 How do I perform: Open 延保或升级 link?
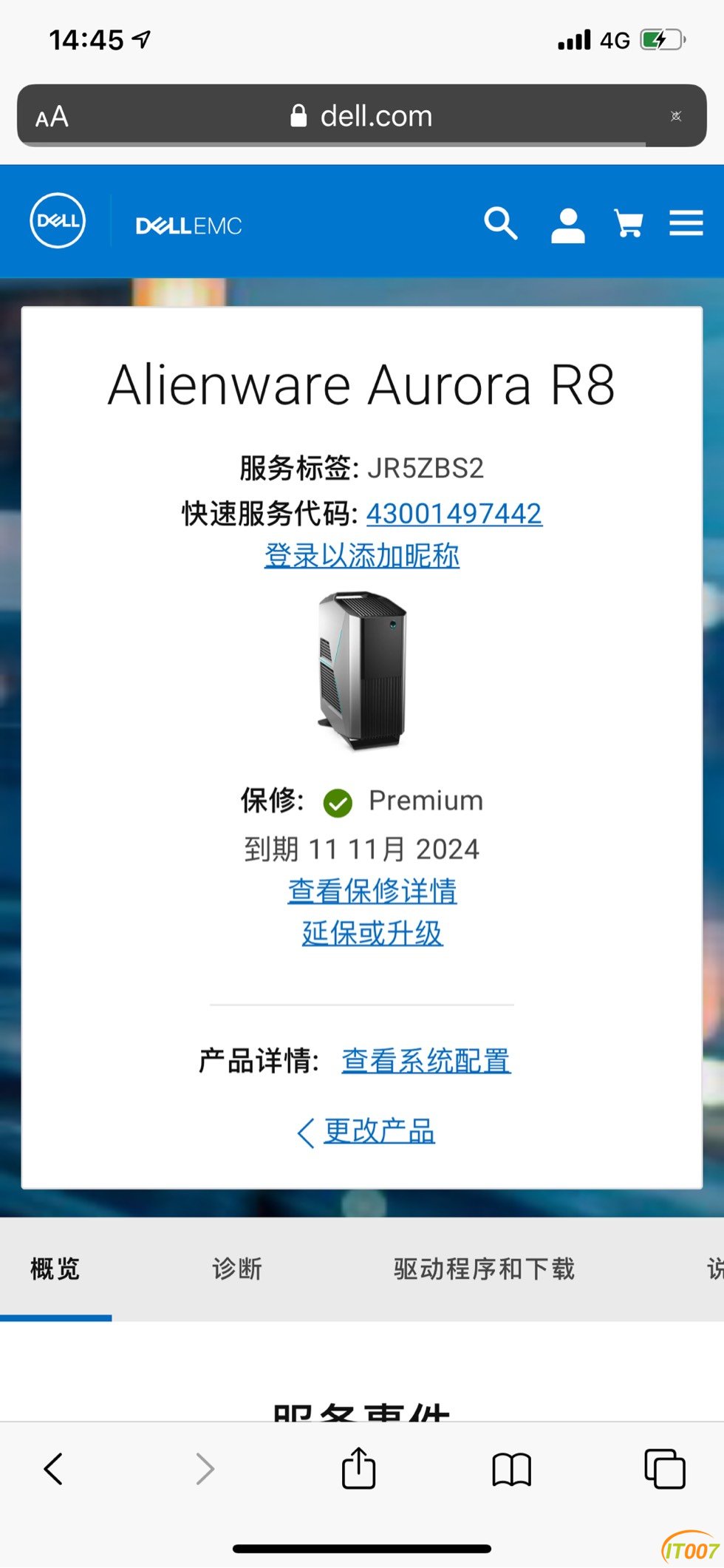click(372, 933)
